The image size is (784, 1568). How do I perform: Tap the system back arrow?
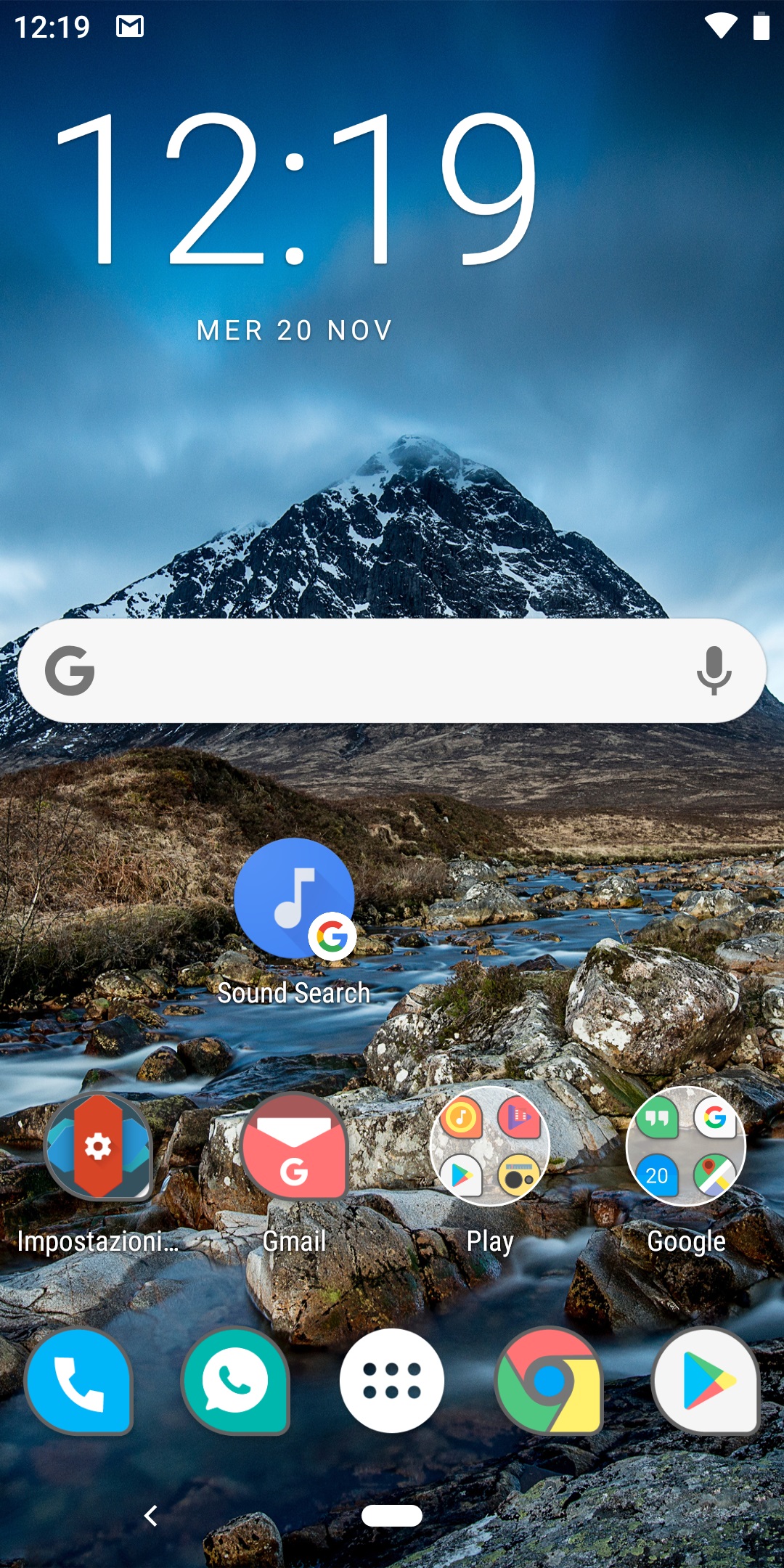tap(151, 1516)
